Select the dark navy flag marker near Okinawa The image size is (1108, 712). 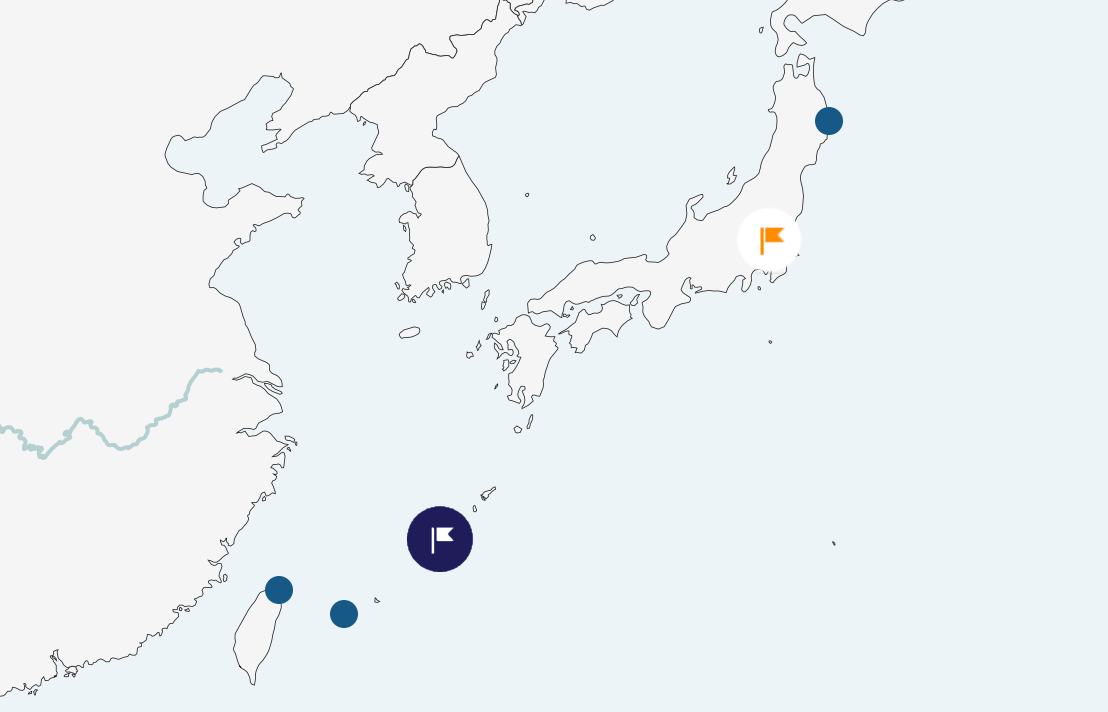click(440, 539)
